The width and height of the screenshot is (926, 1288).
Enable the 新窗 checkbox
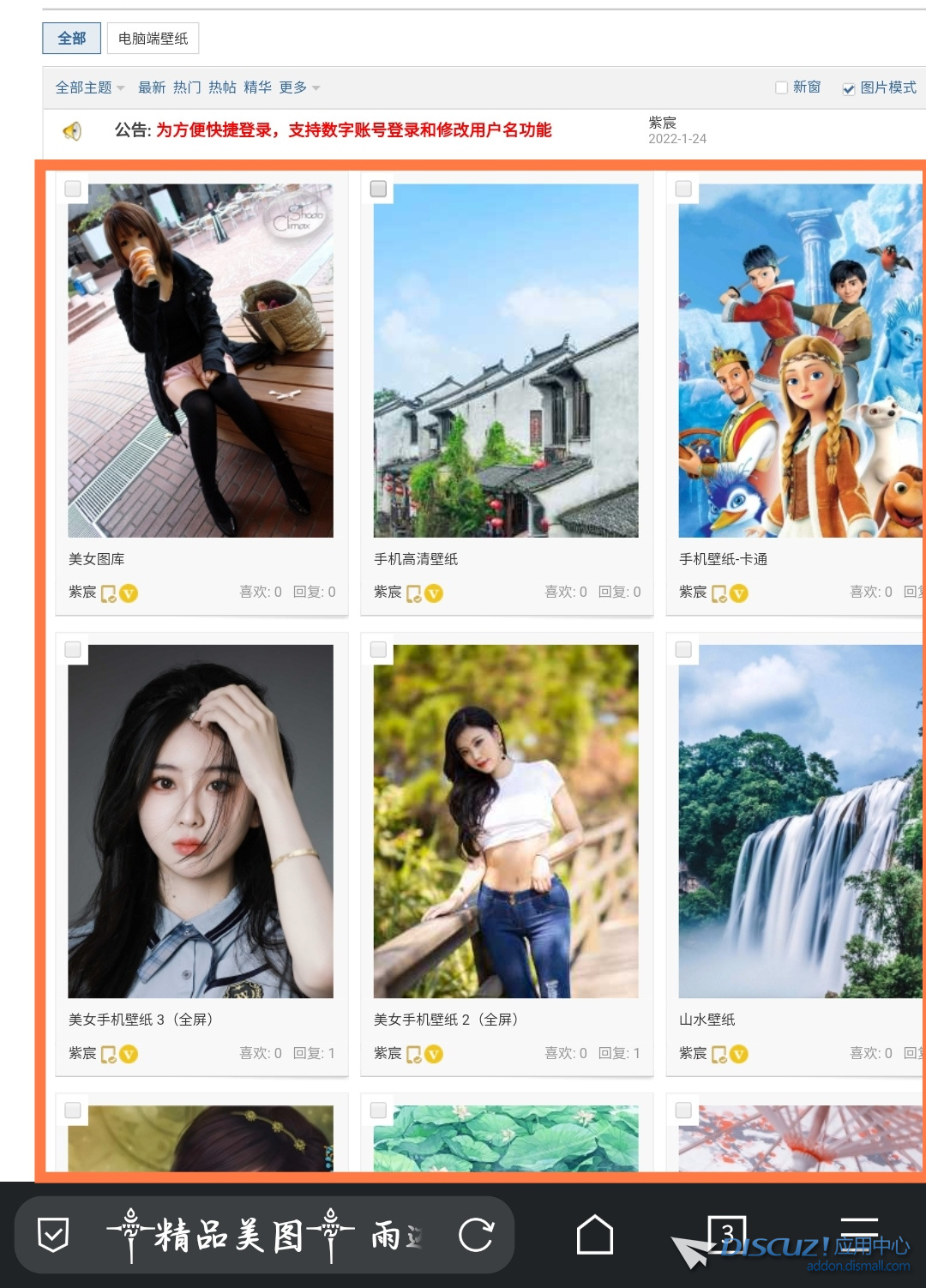click(781, 87)
